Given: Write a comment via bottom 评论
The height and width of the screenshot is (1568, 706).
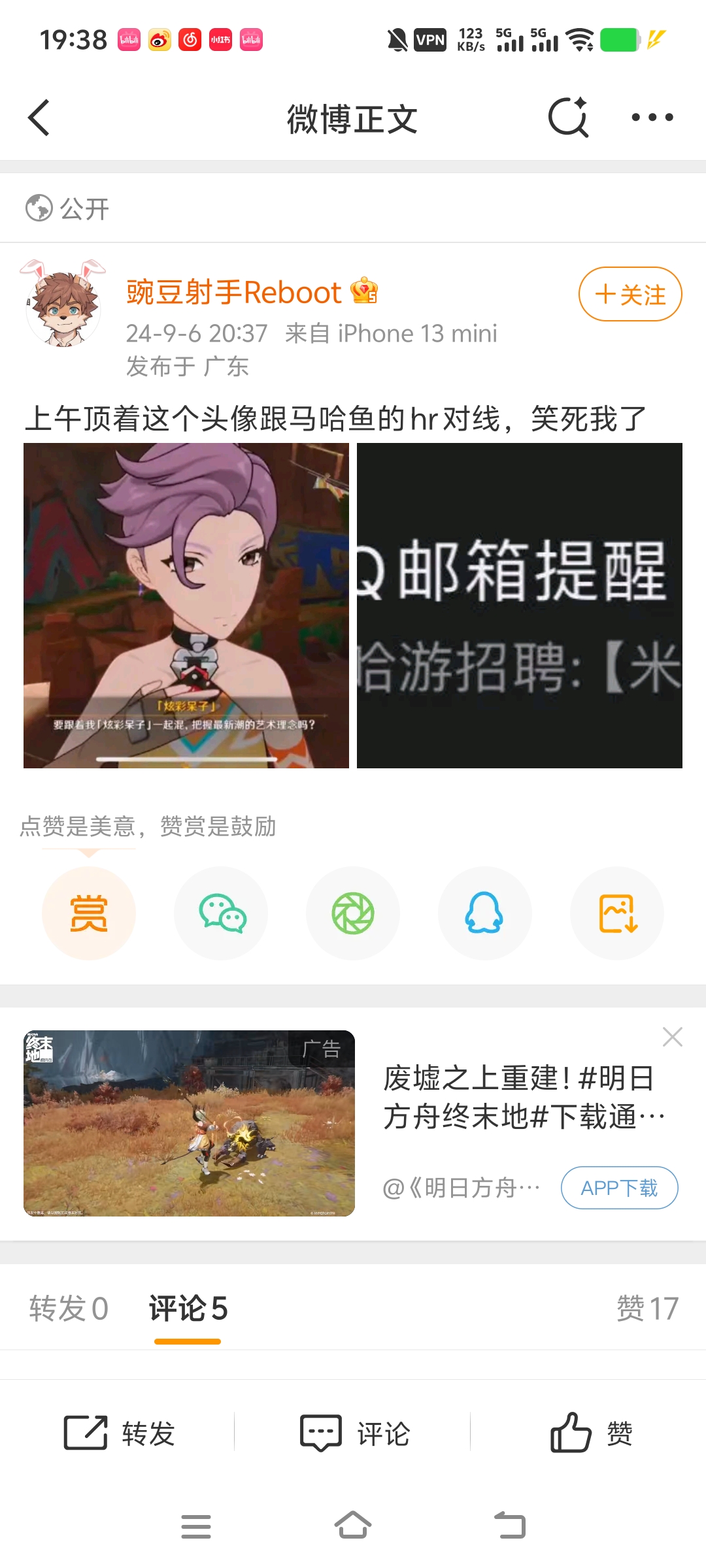Looking at the screenshot, I should (x=354, y=1433).
